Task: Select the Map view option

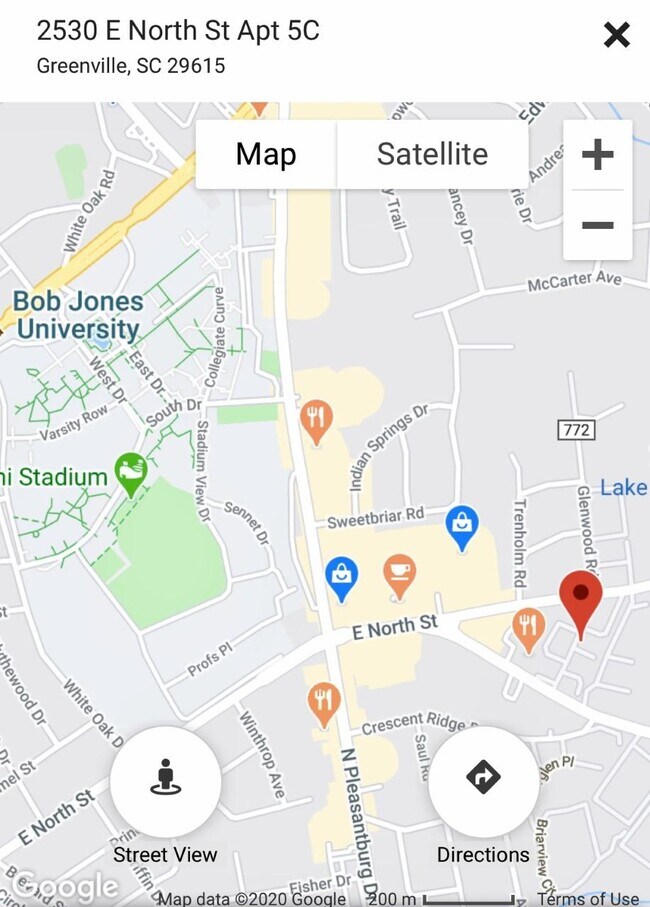Action: pos(266,154)
